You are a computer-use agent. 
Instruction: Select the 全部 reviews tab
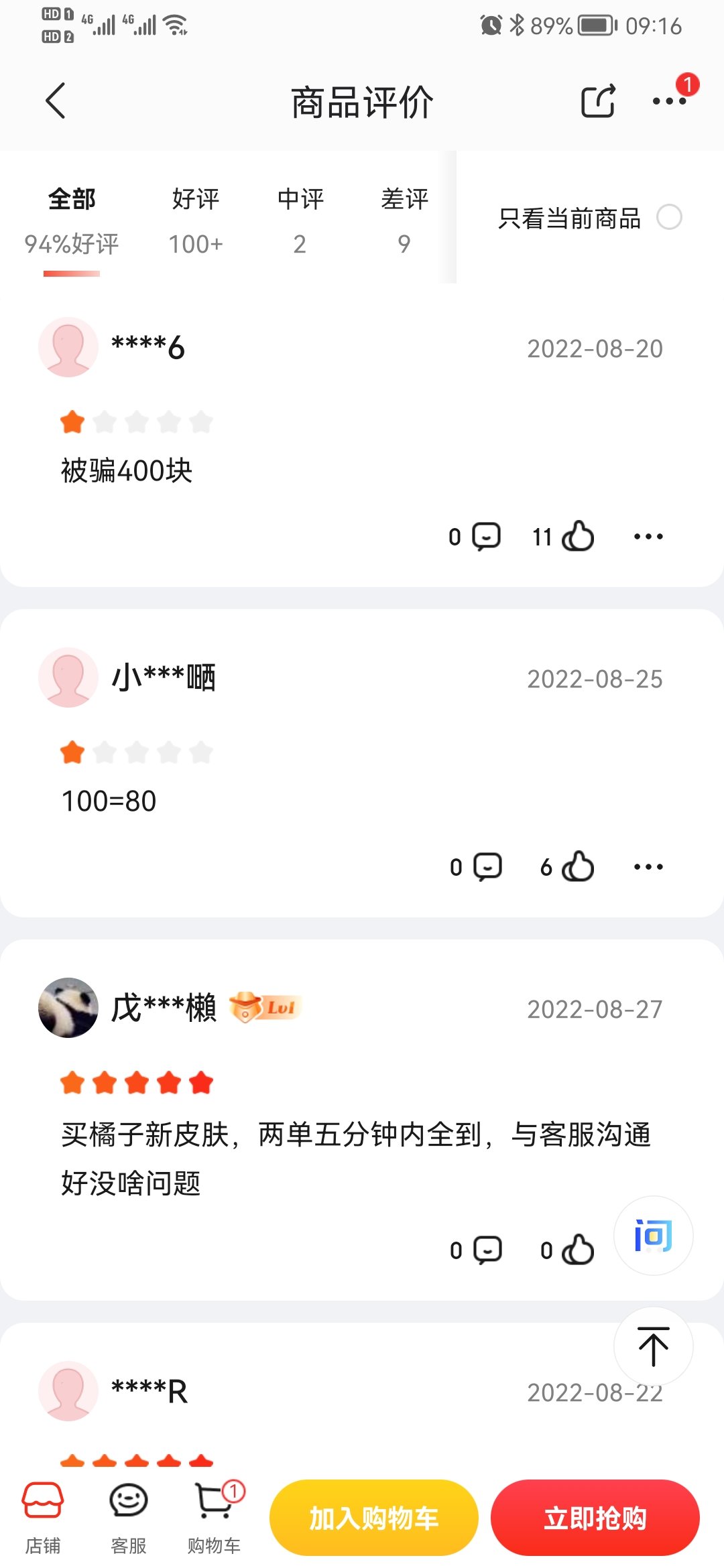pyautogui.click(x=72, y=220)
